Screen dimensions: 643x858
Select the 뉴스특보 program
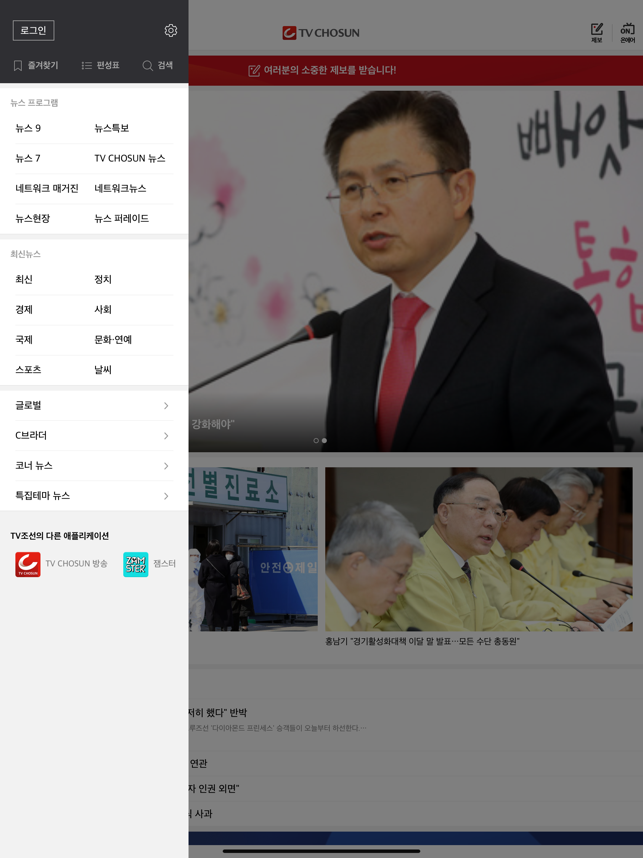point(112,128)
